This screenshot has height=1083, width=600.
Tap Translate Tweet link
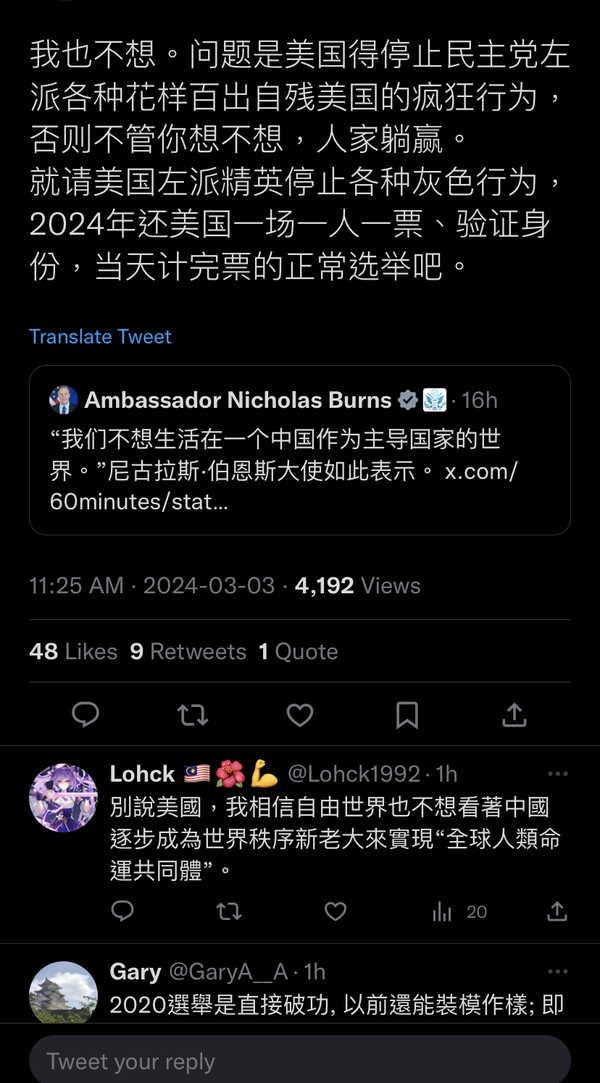click(x=100, y=337)
